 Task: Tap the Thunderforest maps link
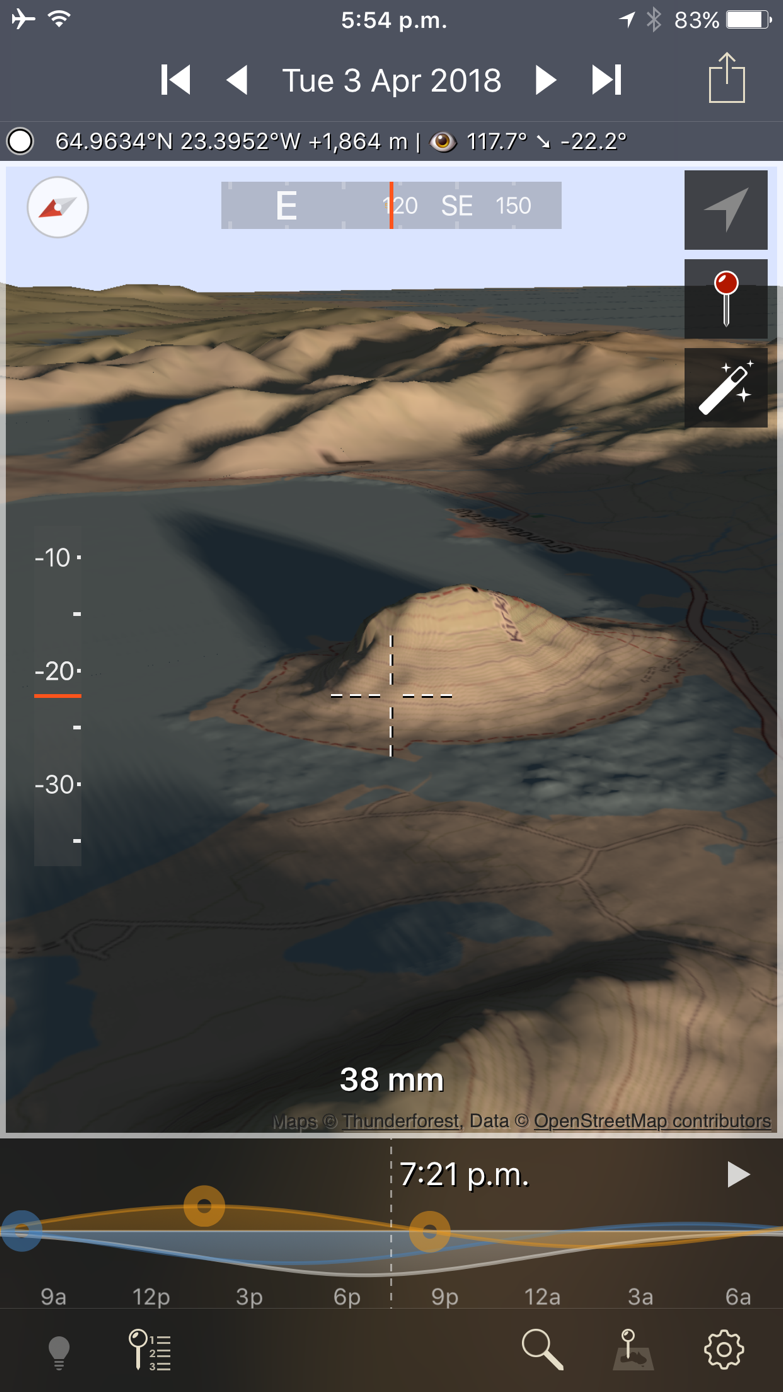click(x=400, y=1121)
